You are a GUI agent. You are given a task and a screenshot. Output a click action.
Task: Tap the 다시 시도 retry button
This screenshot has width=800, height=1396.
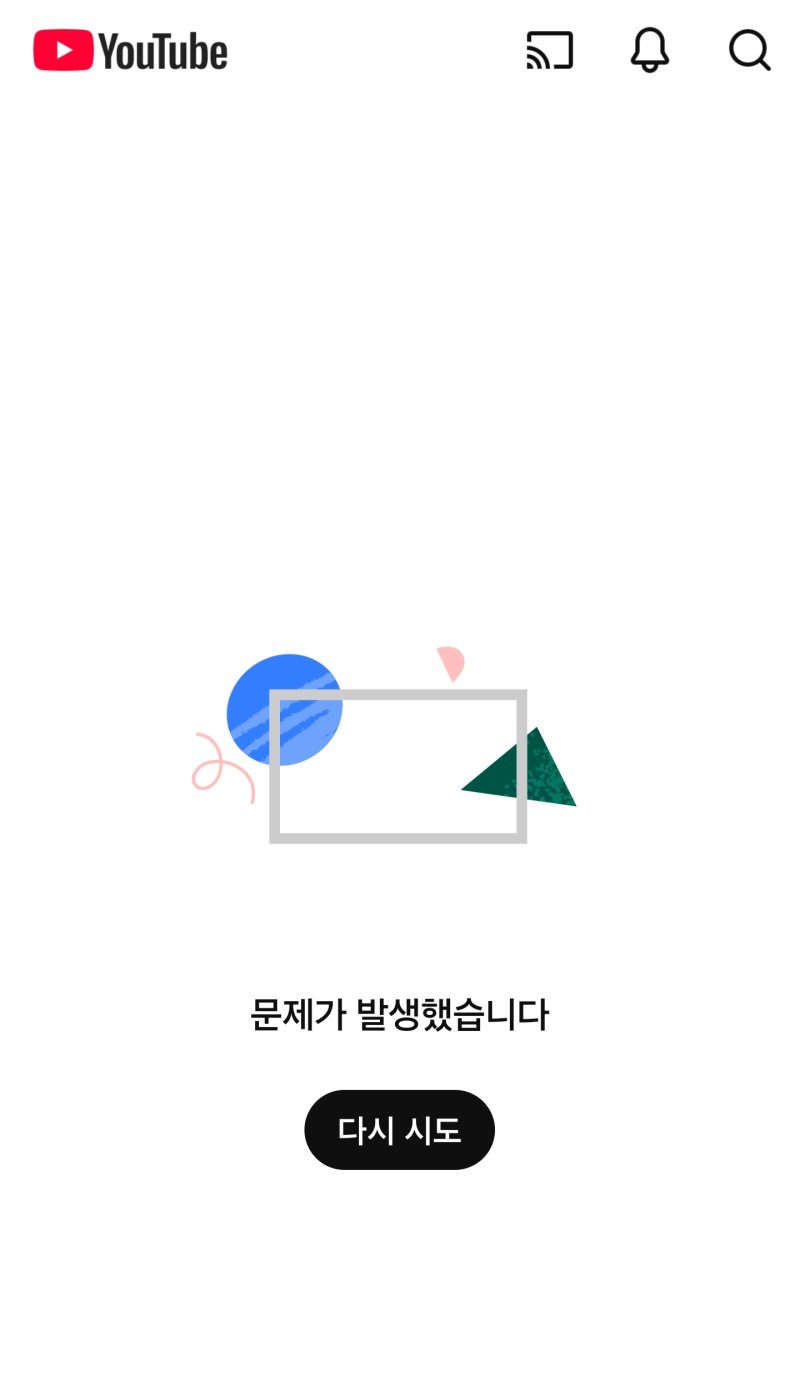[x=399, y=1130]
